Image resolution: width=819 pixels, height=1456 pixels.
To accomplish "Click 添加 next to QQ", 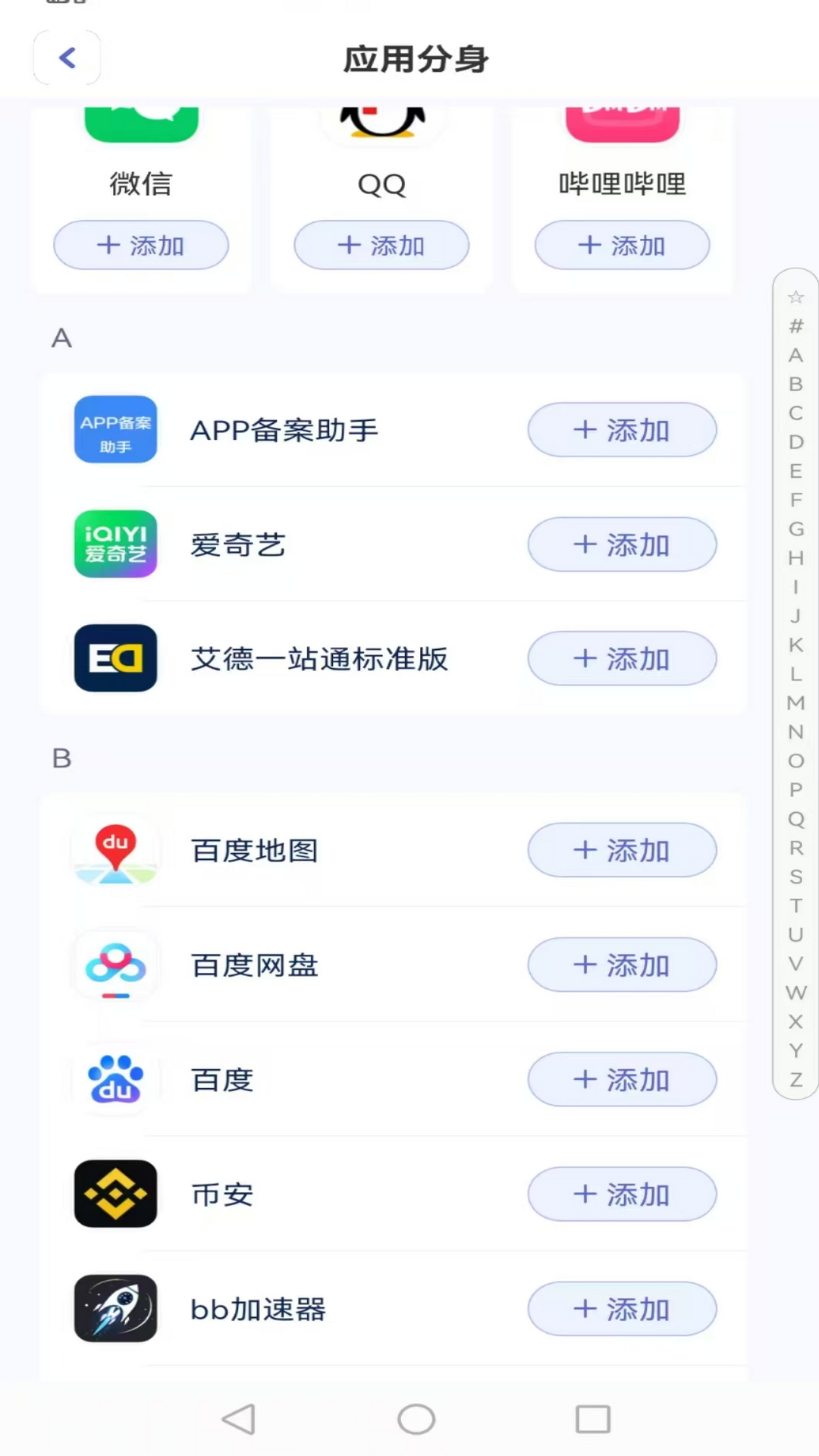I will [x=381, y=245].
